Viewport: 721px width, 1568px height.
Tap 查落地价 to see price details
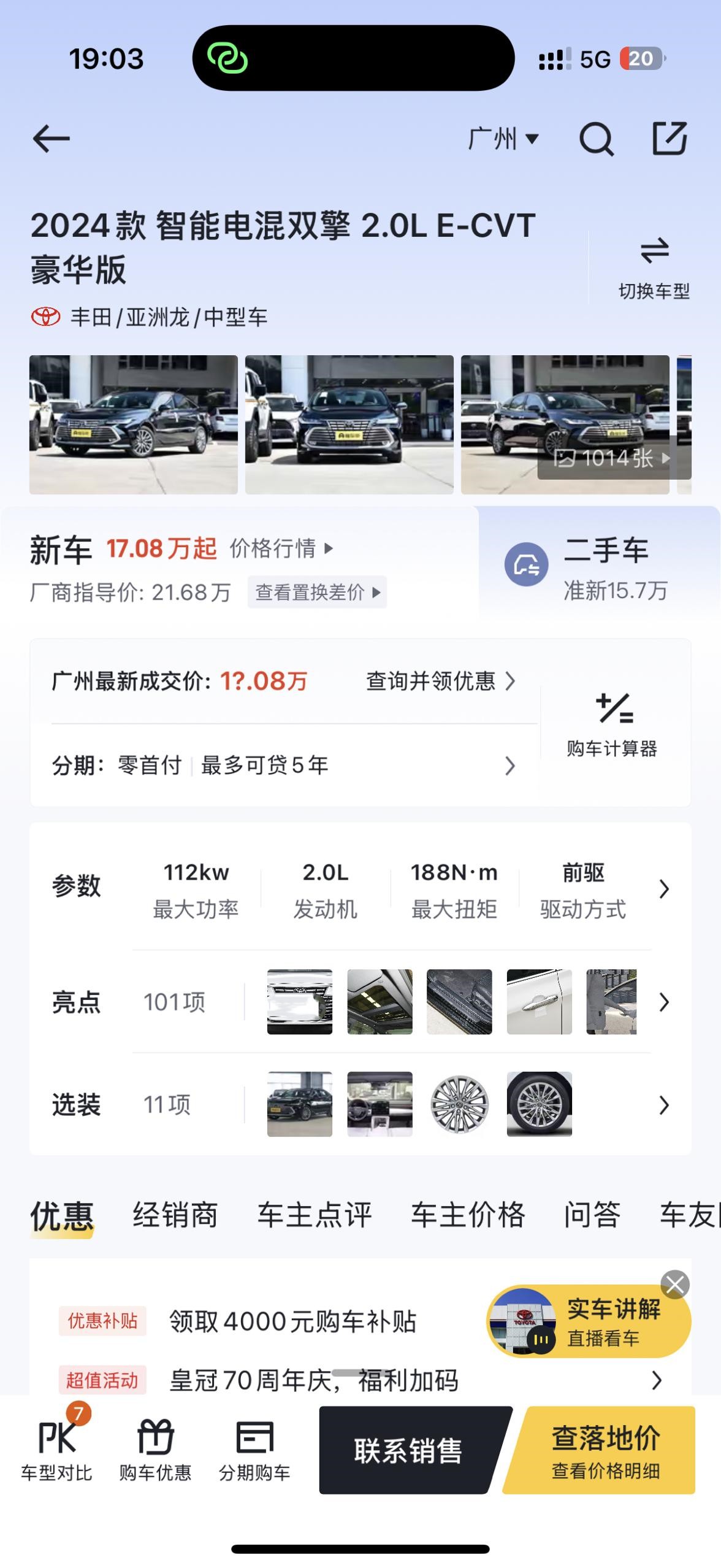point(605,1450)
